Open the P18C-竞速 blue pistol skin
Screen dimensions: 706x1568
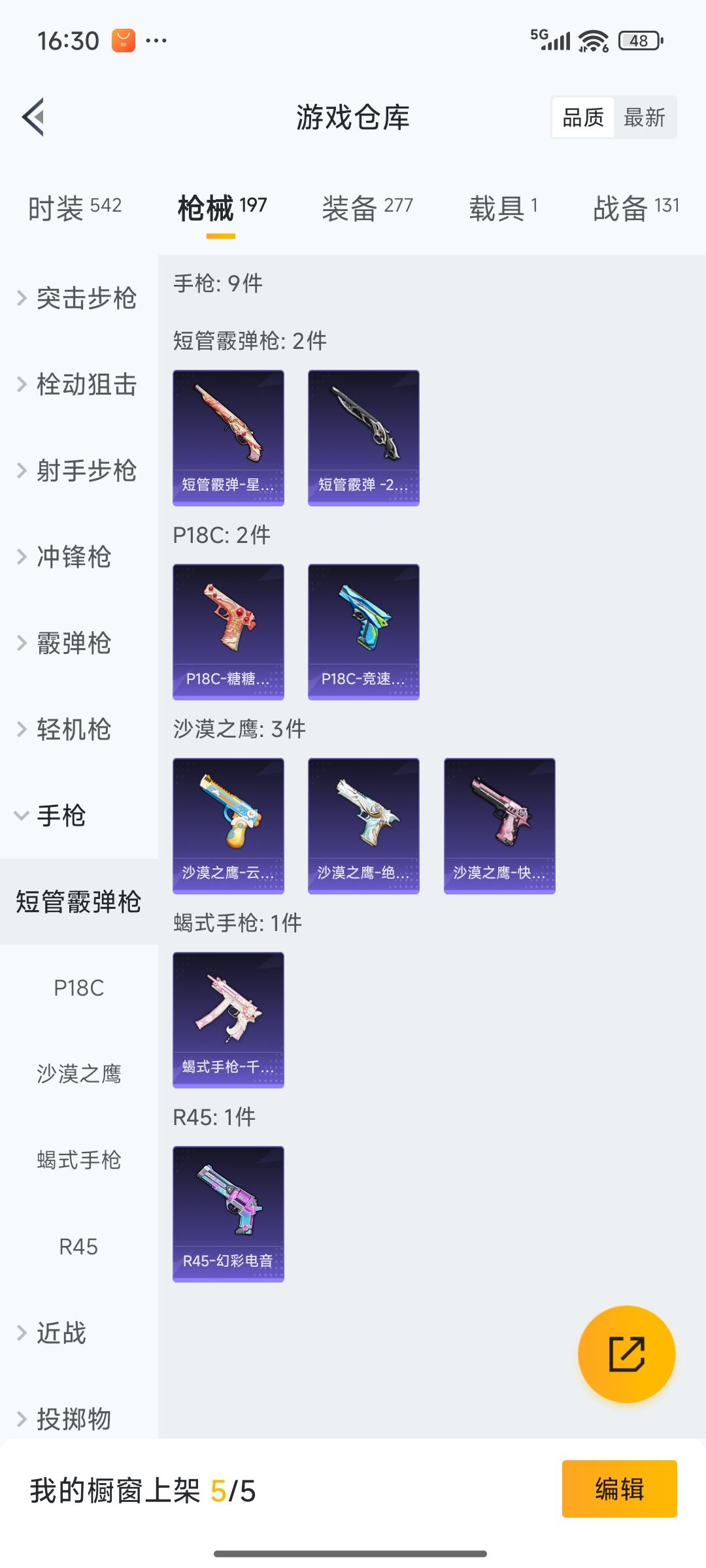363,629
